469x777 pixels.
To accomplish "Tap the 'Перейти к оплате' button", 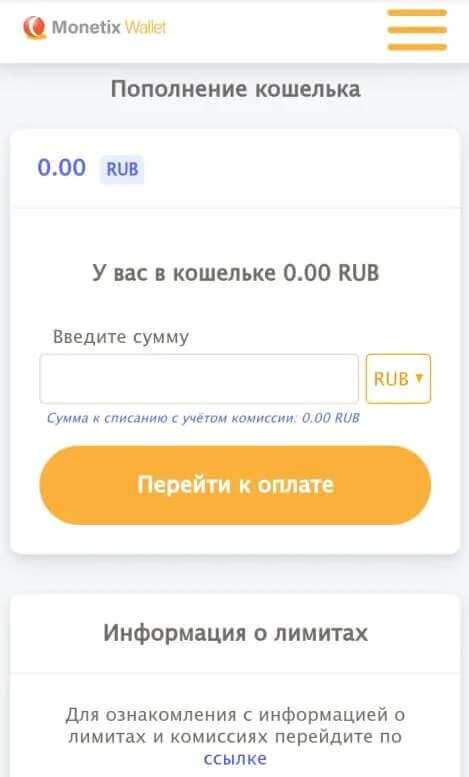I will click(235, 485).
